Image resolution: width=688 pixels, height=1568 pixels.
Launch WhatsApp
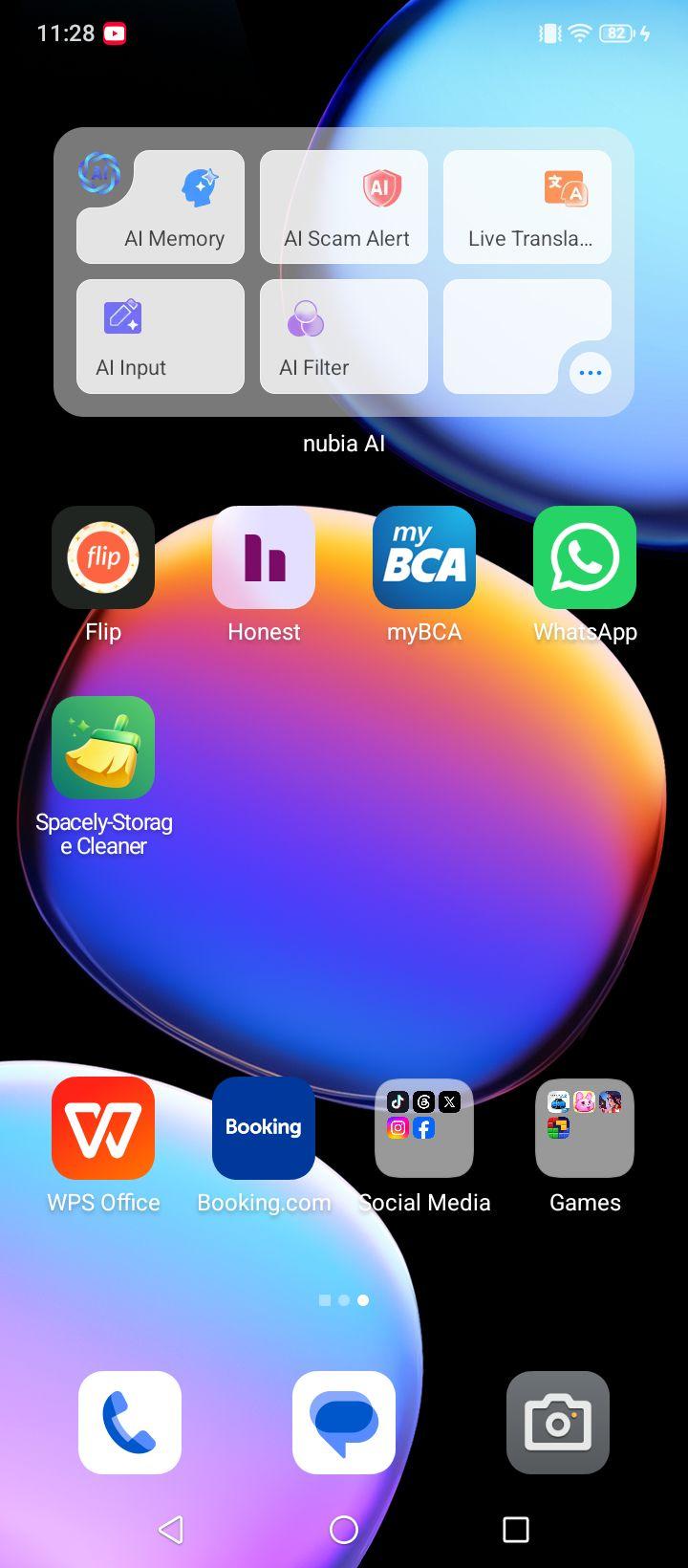click(x=585, y=557)
